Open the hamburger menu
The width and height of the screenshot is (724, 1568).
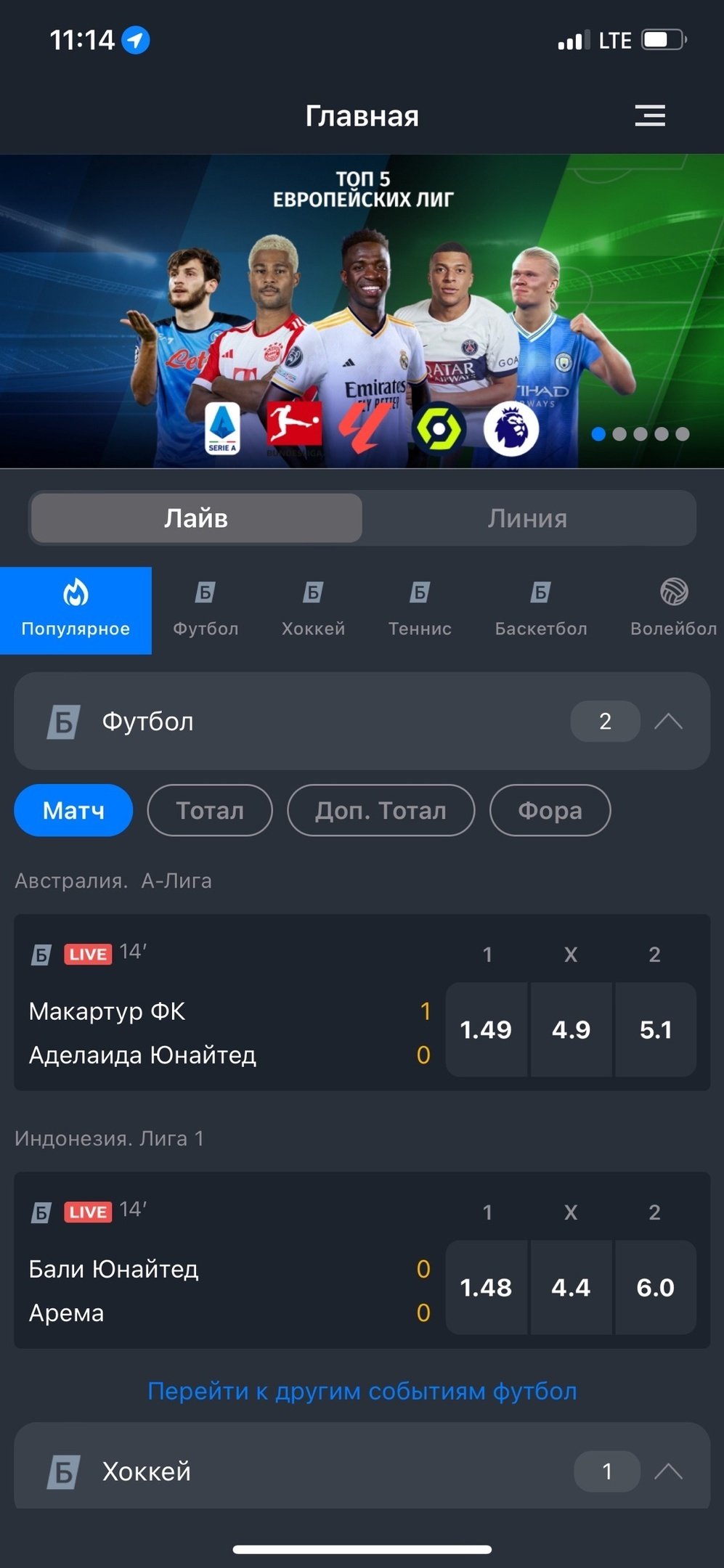649,115
